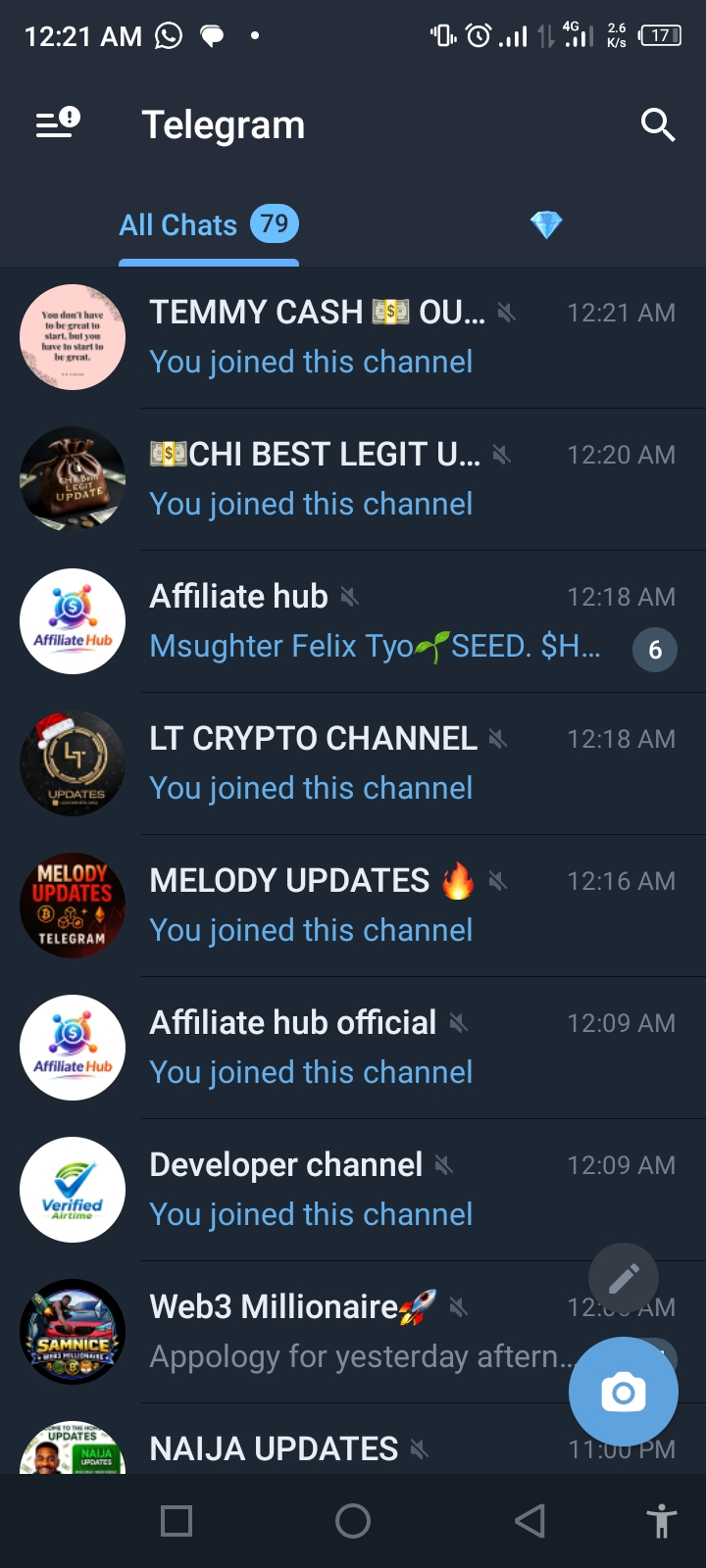Compose a new message with the pencil button
The height and width of the screenshot is (1568, 706).
[624, 1278]
